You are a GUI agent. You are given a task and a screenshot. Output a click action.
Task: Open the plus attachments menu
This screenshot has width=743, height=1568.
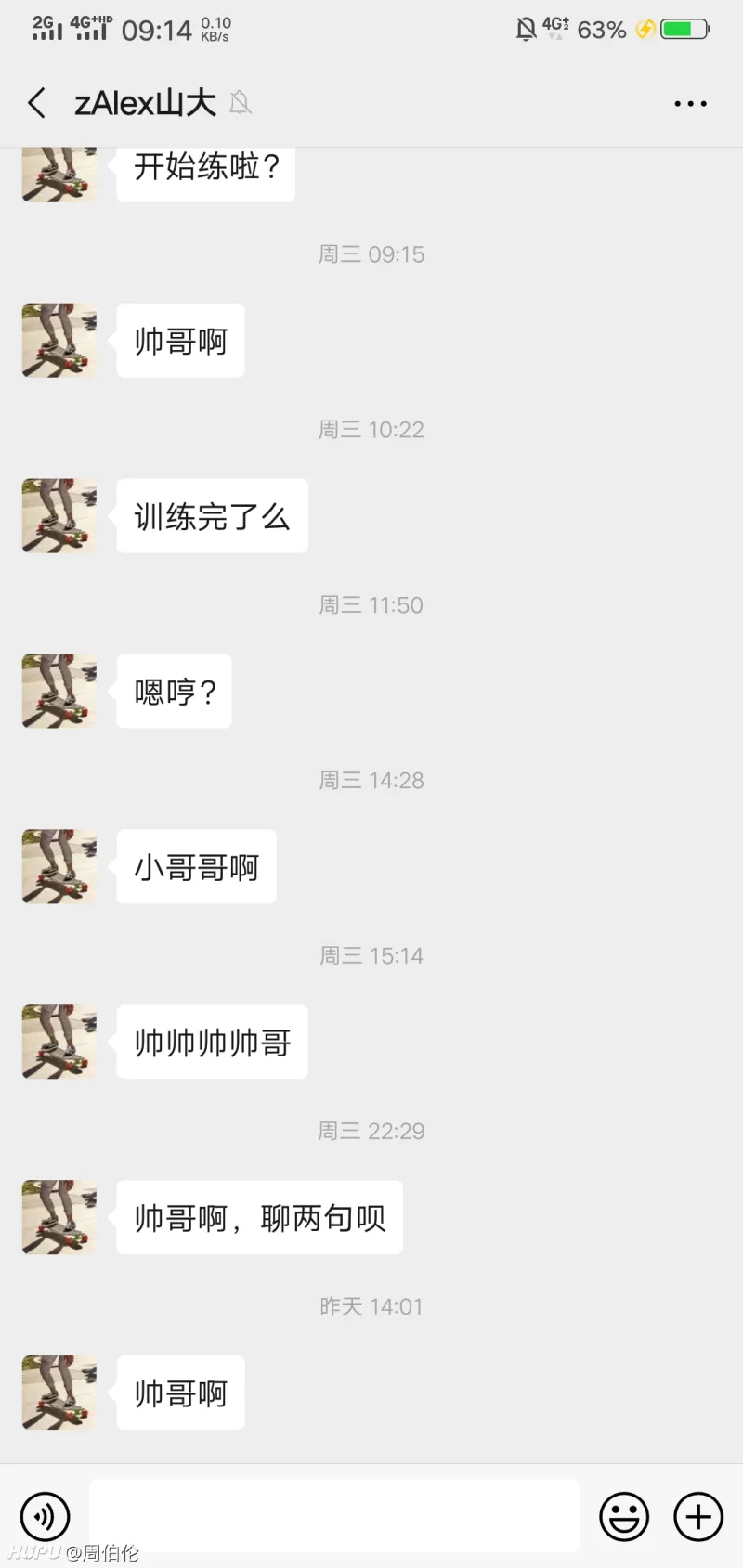tap(698, 1516)
